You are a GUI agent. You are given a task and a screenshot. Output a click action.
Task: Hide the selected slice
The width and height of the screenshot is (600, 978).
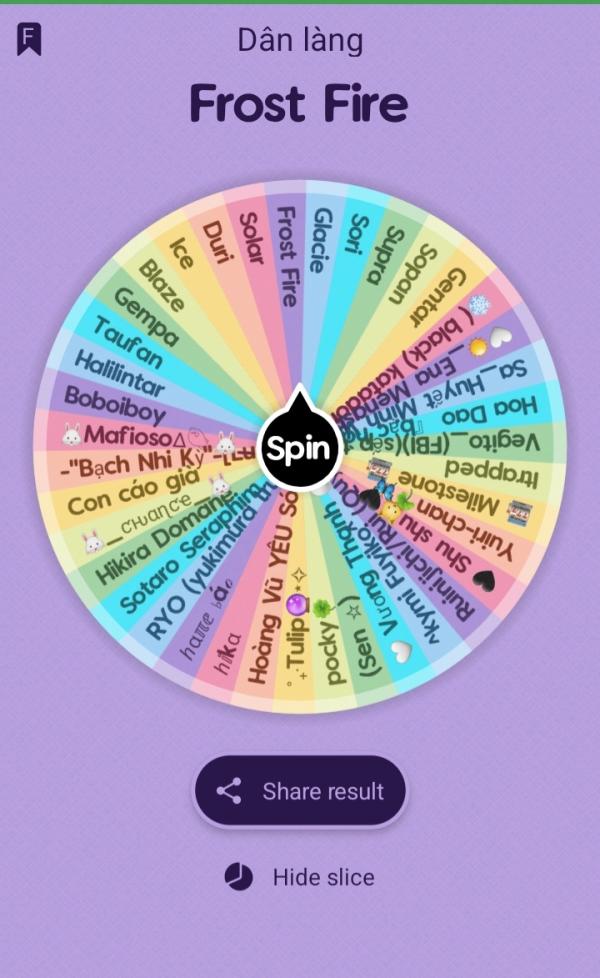[x=300, y=877]
